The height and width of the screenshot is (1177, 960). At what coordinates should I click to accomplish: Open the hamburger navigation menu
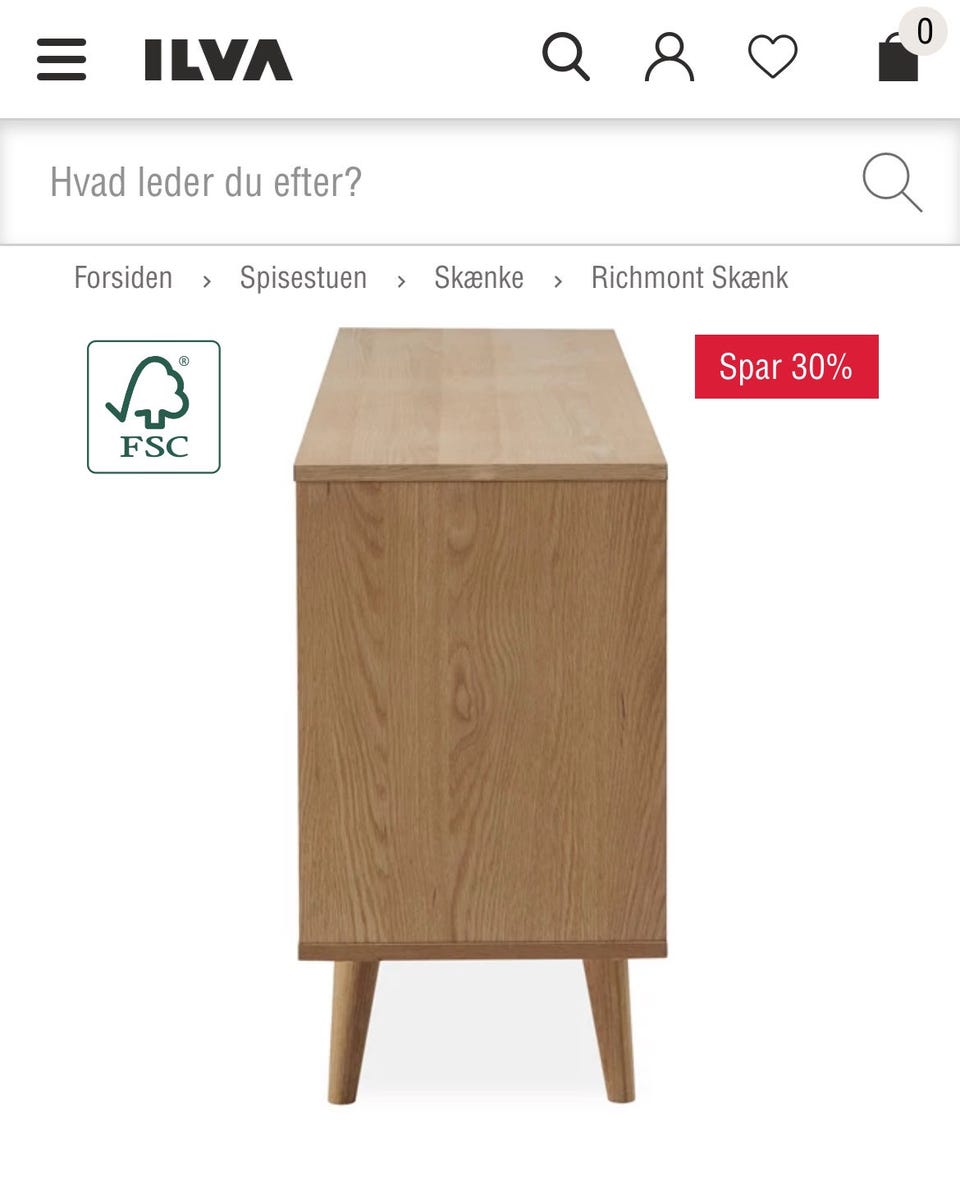[60, 60]
